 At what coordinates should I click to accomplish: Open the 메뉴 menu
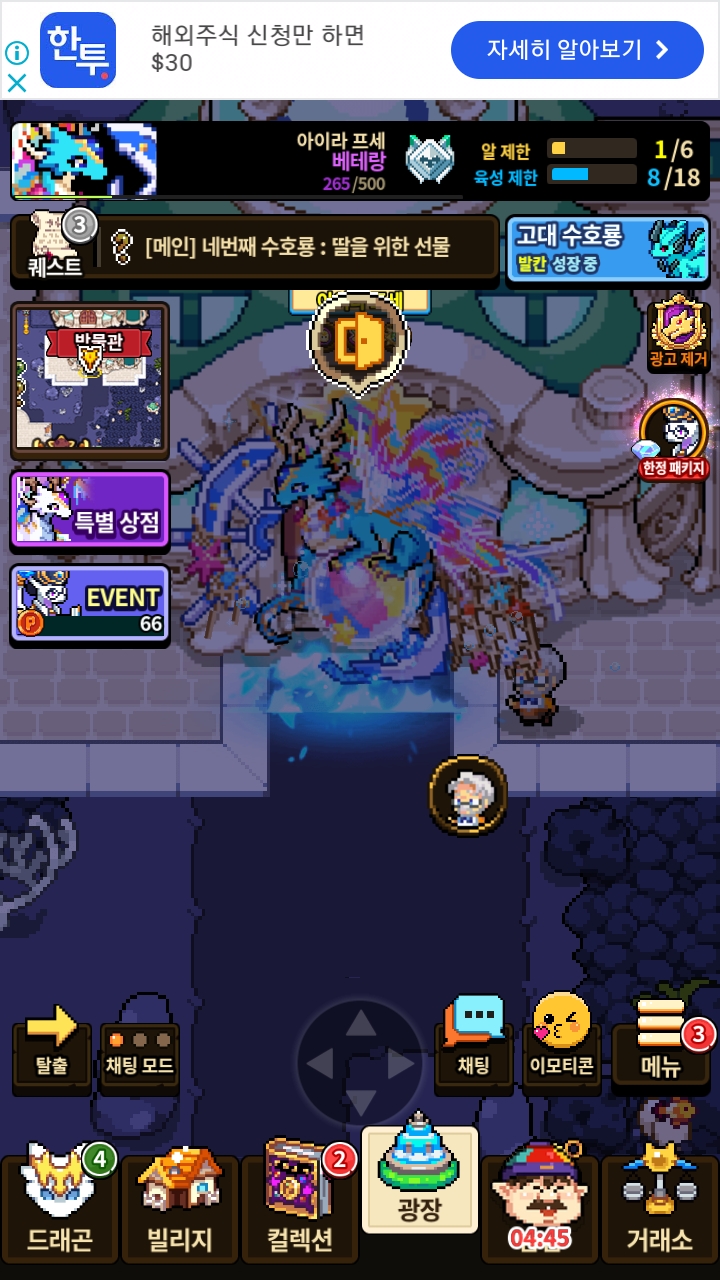coord(660,1050)
